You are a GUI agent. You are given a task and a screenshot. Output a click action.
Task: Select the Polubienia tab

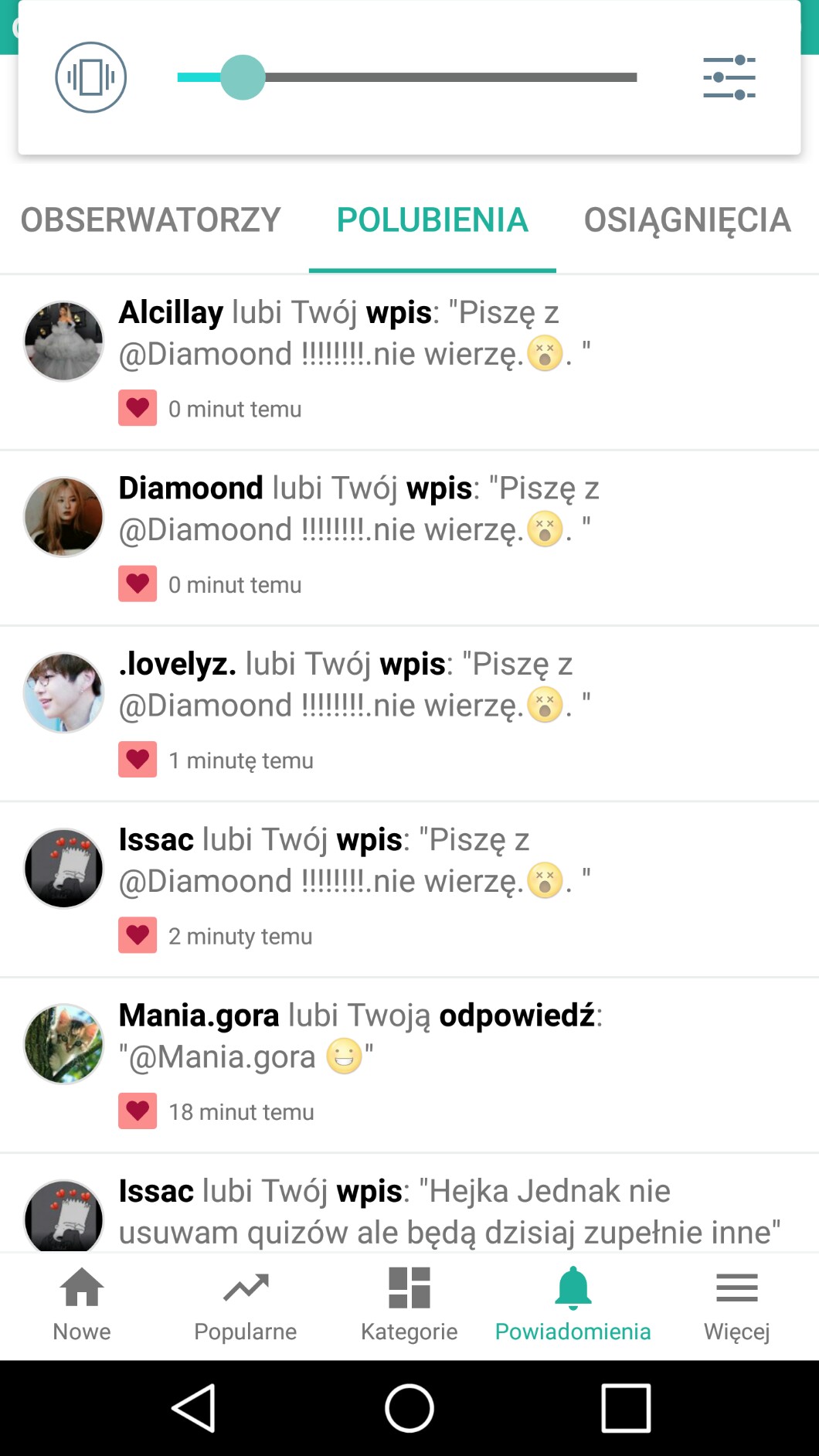[432, 220]
